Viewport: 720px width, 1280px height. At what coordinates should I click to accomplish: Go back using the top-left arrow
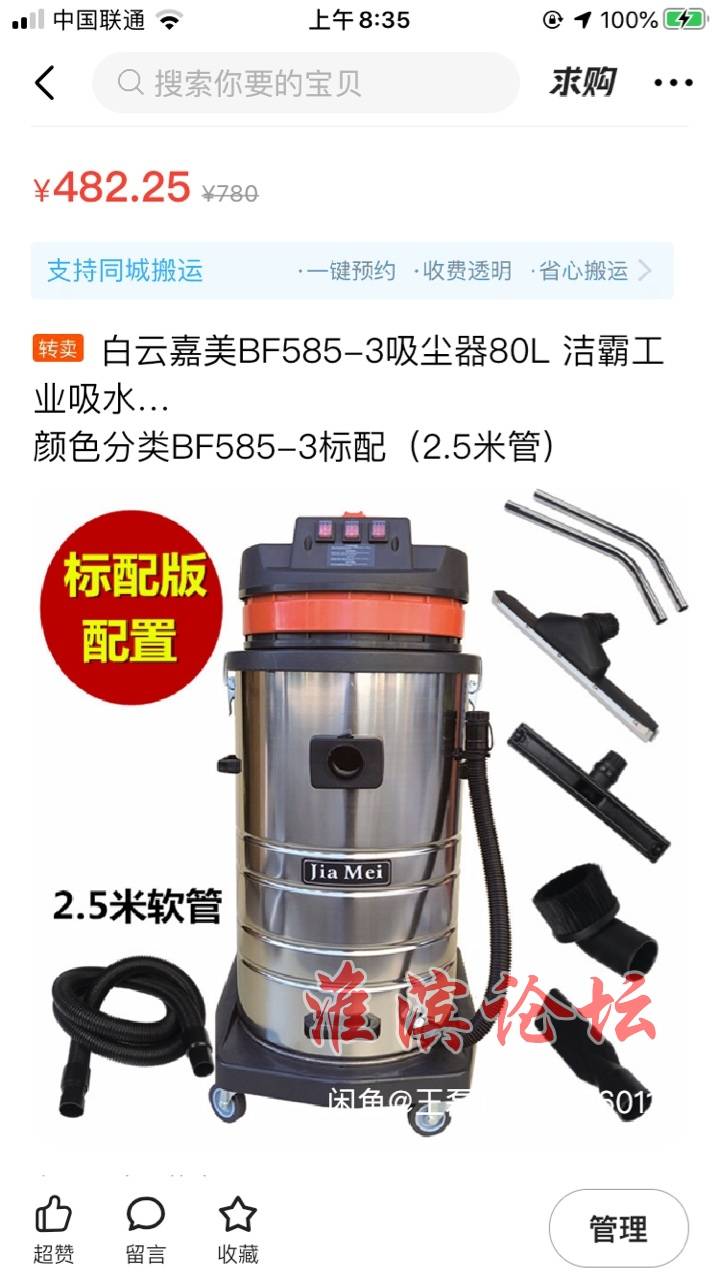click(45, 83)
